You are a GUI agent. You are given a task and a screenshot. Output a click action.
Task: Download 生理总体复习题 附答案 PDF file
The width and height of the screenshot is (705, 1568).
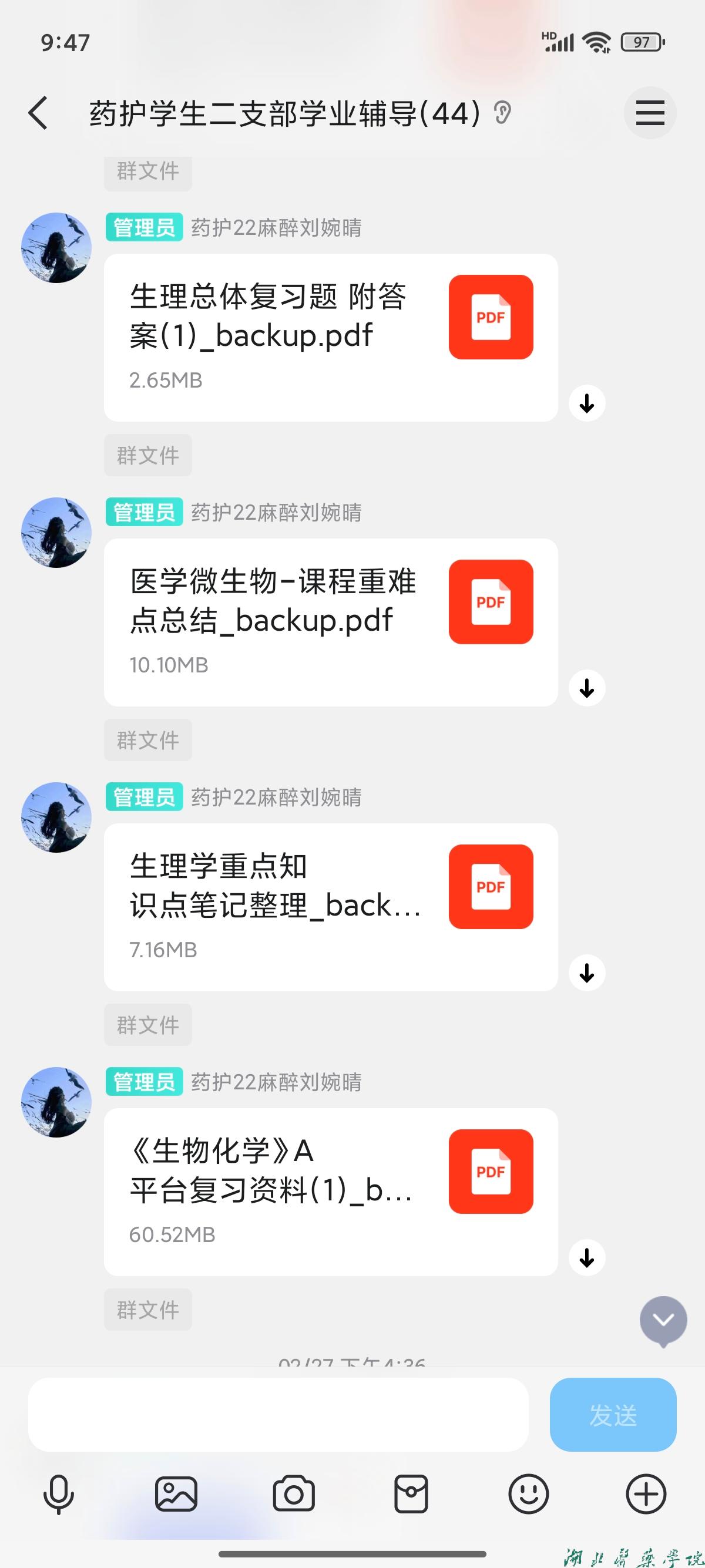(x=586, y=402)
